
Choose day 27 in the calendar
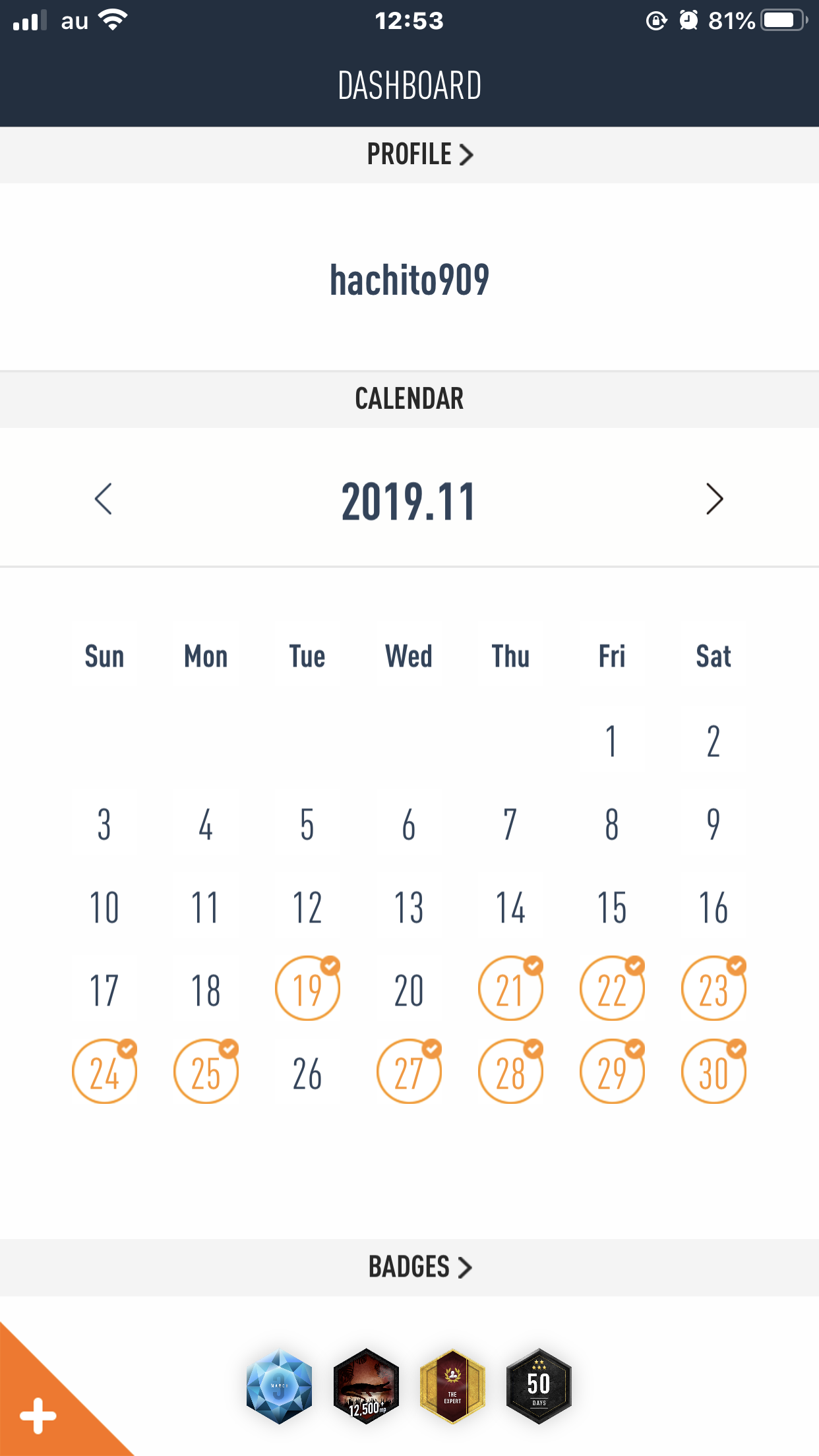(x=409, y=1072)
